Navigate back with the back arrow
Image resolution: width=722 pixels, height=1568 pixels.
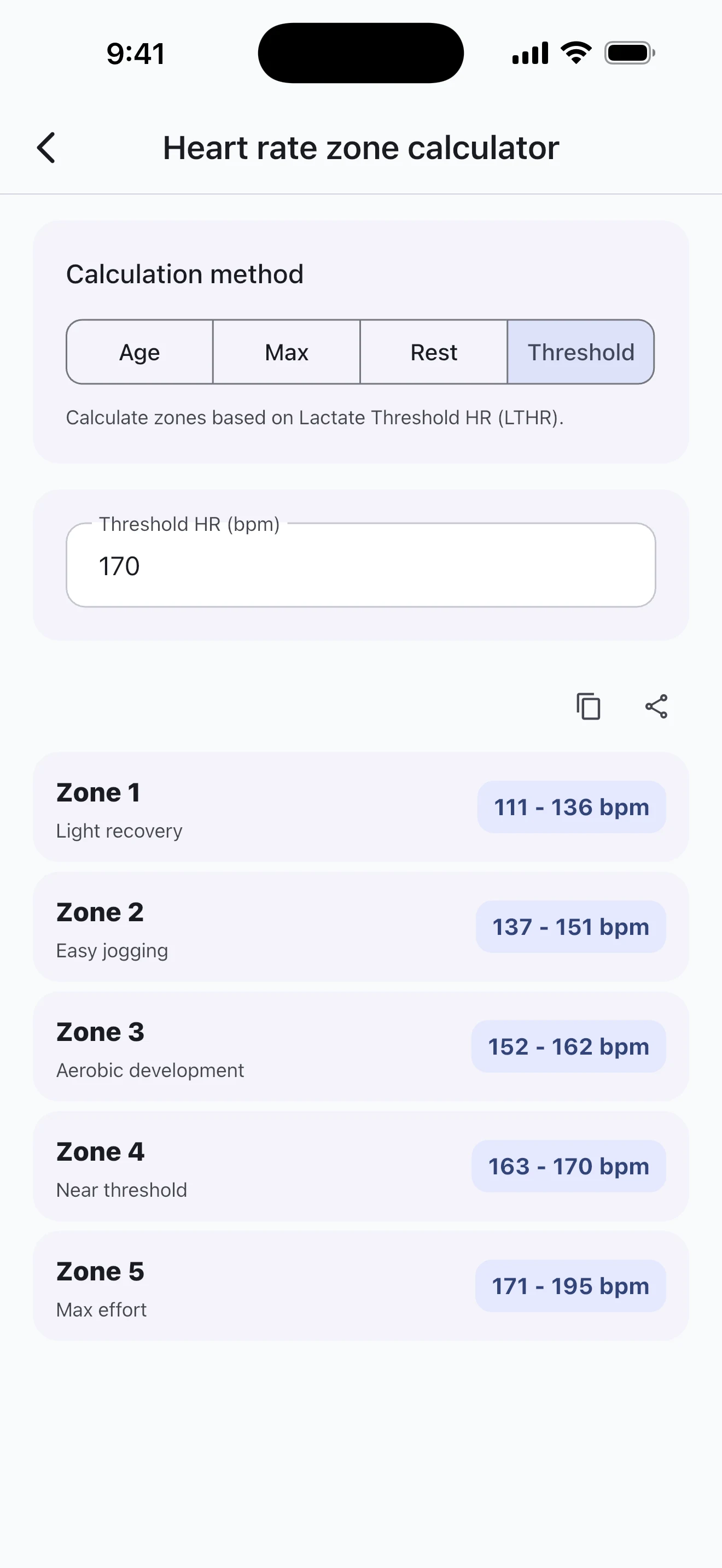[46, 147]
